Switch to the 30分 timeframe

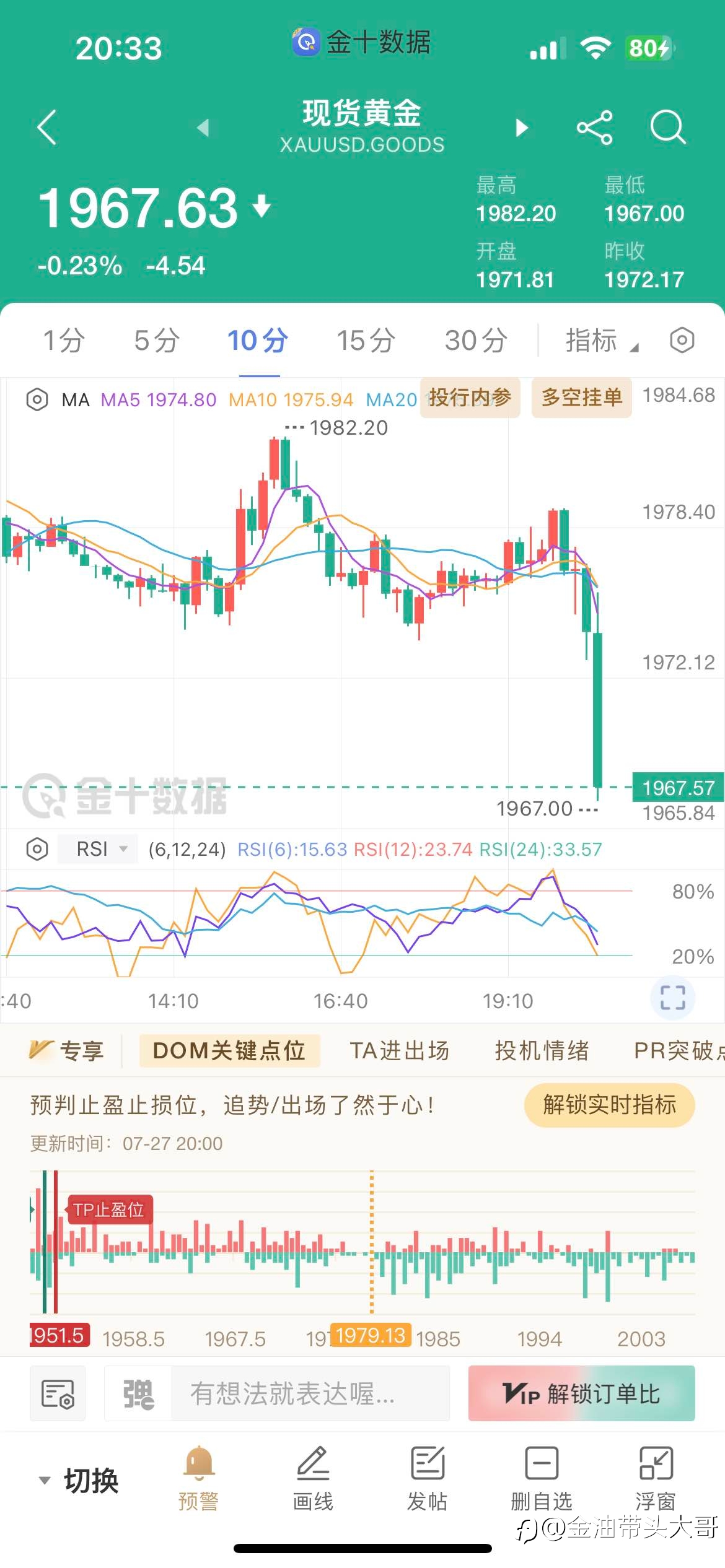coord(476,341)
